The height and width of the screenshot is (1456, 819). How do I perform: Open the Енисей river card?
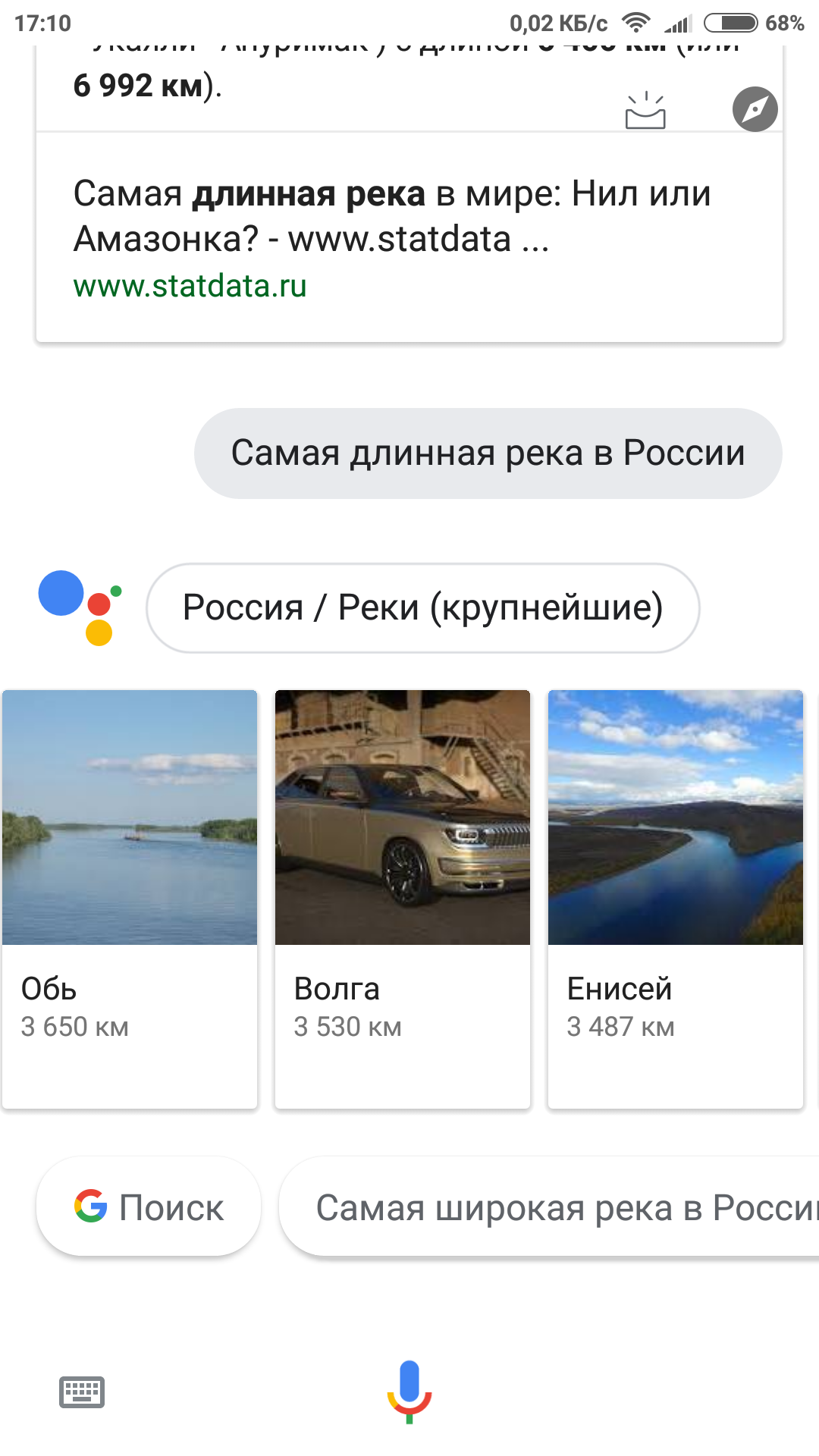(x=676, y=899)
